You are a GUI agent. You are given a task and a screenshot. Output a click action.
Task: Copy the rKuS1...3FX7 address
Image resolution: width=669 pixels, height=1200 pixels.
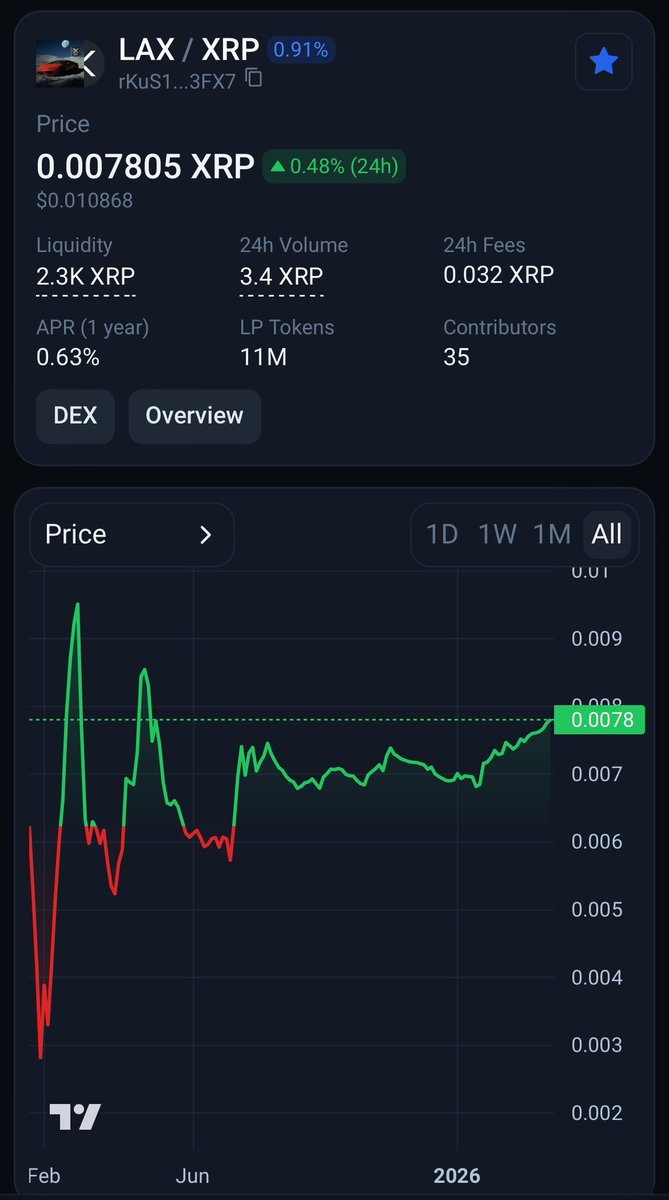(x=254, y=78)
